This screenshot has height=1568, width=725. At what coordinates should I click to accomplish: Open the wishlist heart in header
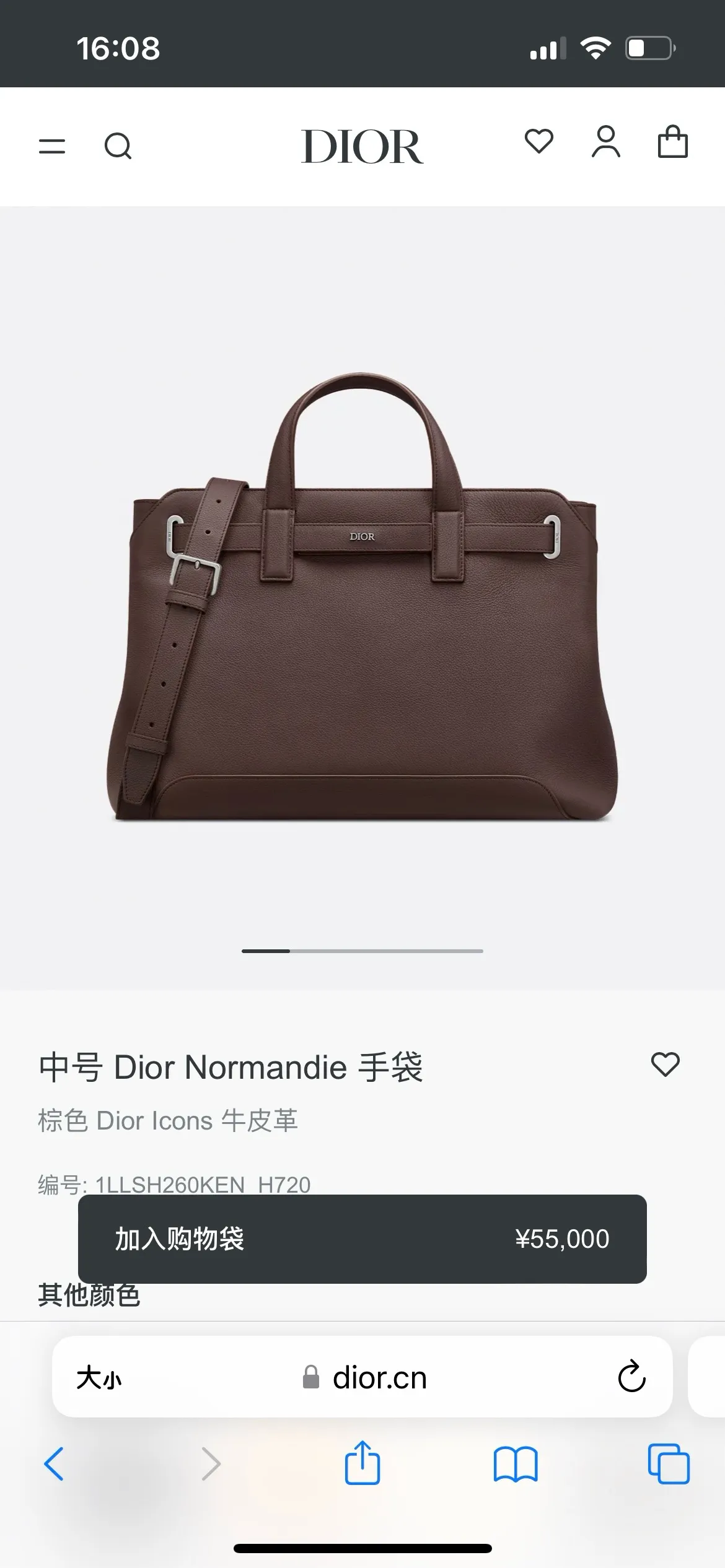[x=539, y=142]
